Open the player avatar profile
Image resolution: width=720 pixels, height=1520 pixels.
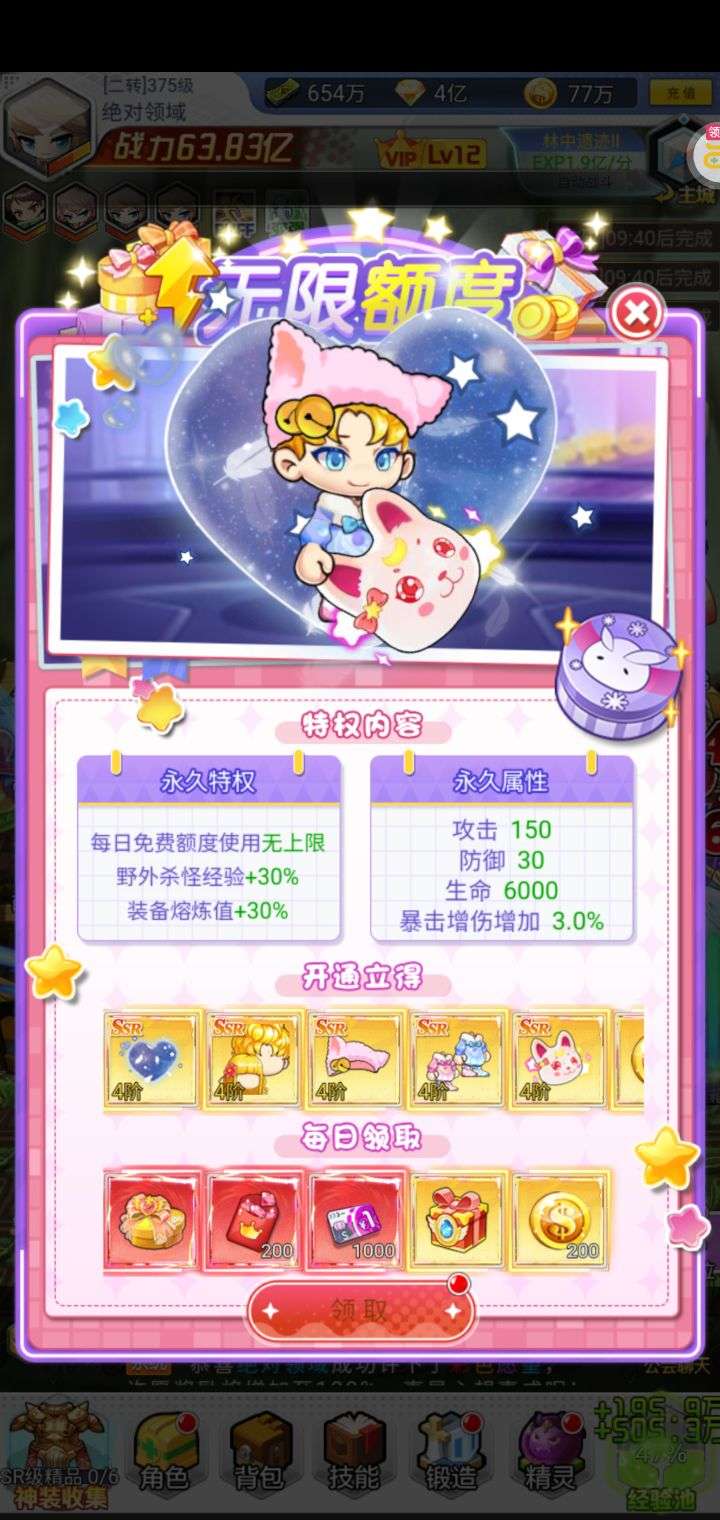pos(46,124)
